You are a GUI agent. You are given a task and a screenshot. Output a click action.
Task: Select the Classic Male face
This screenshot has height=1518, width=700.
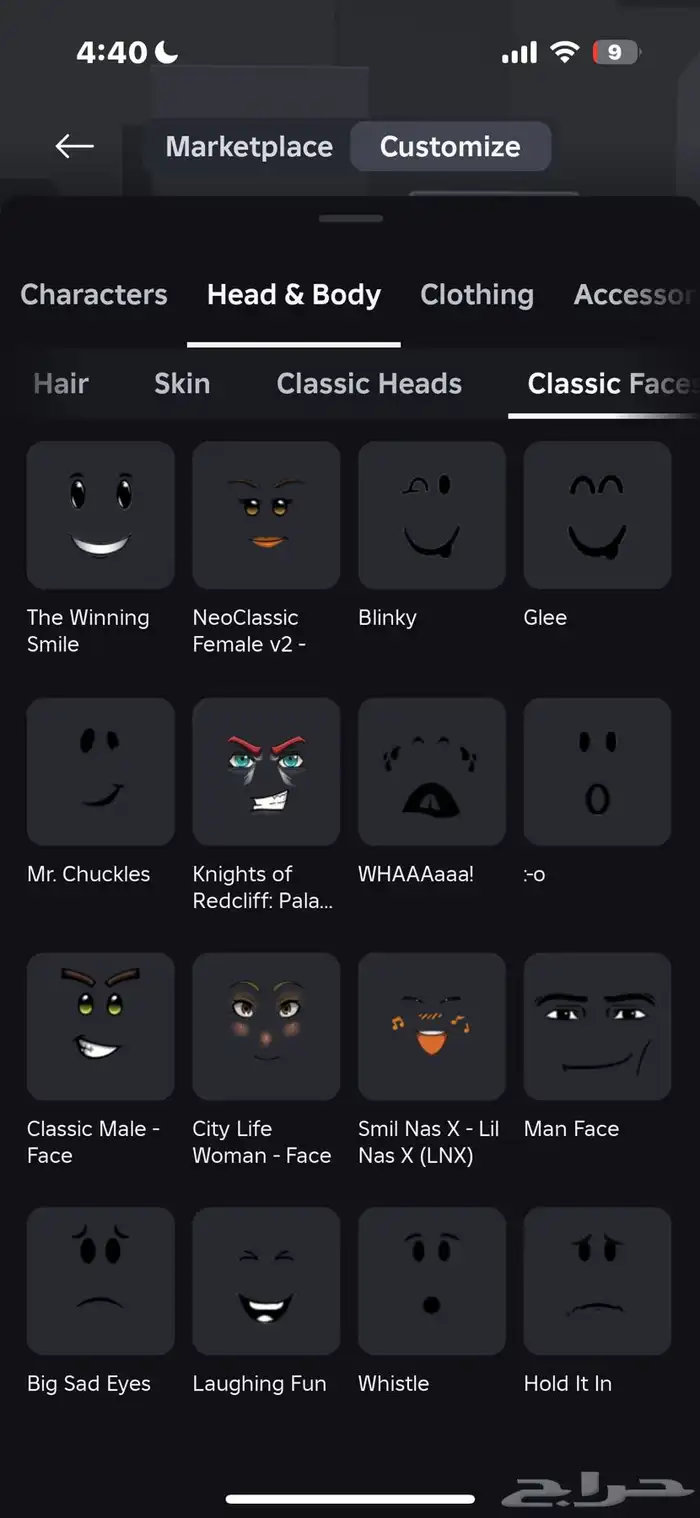coord(100,1026)
